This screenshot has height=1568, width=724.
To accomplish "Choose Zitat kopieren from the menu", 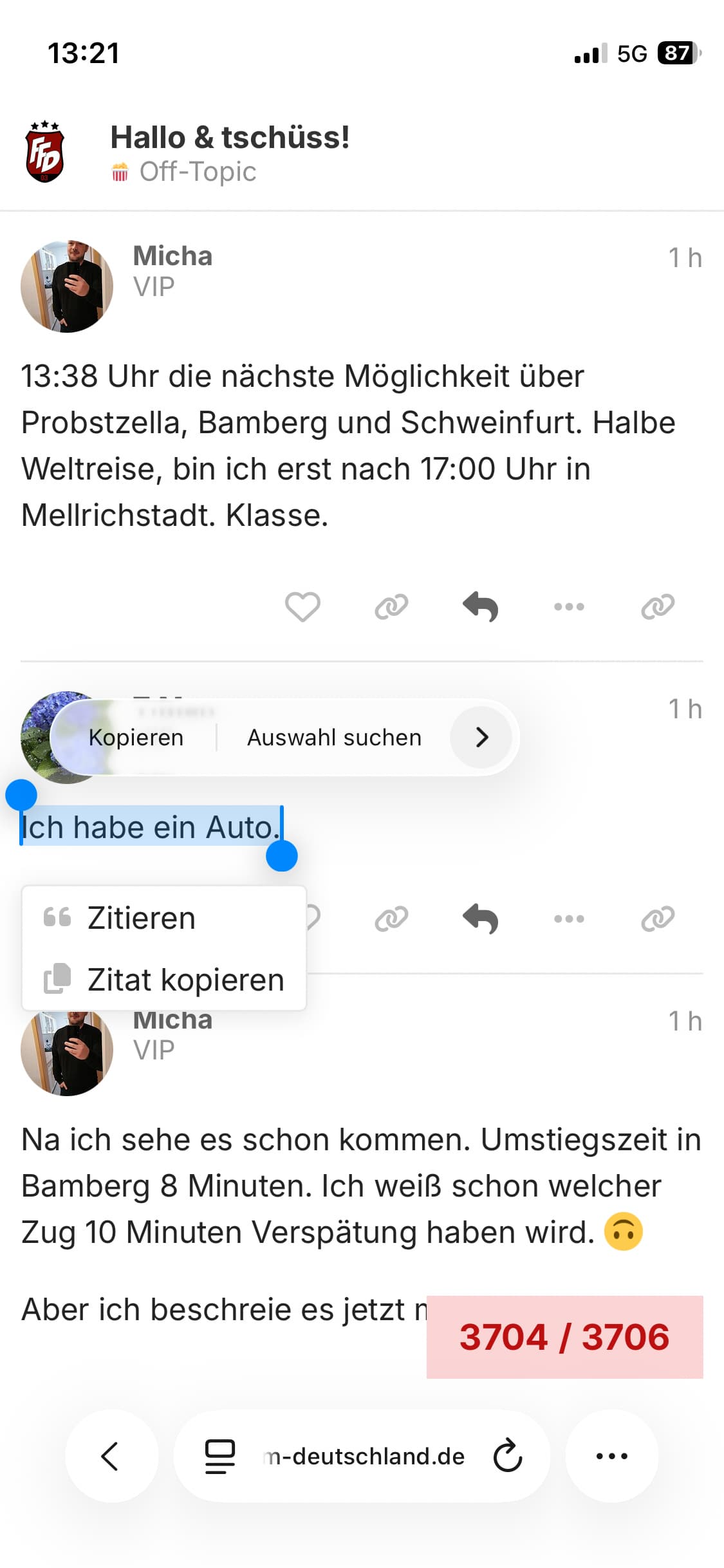I will coord(185,980).
